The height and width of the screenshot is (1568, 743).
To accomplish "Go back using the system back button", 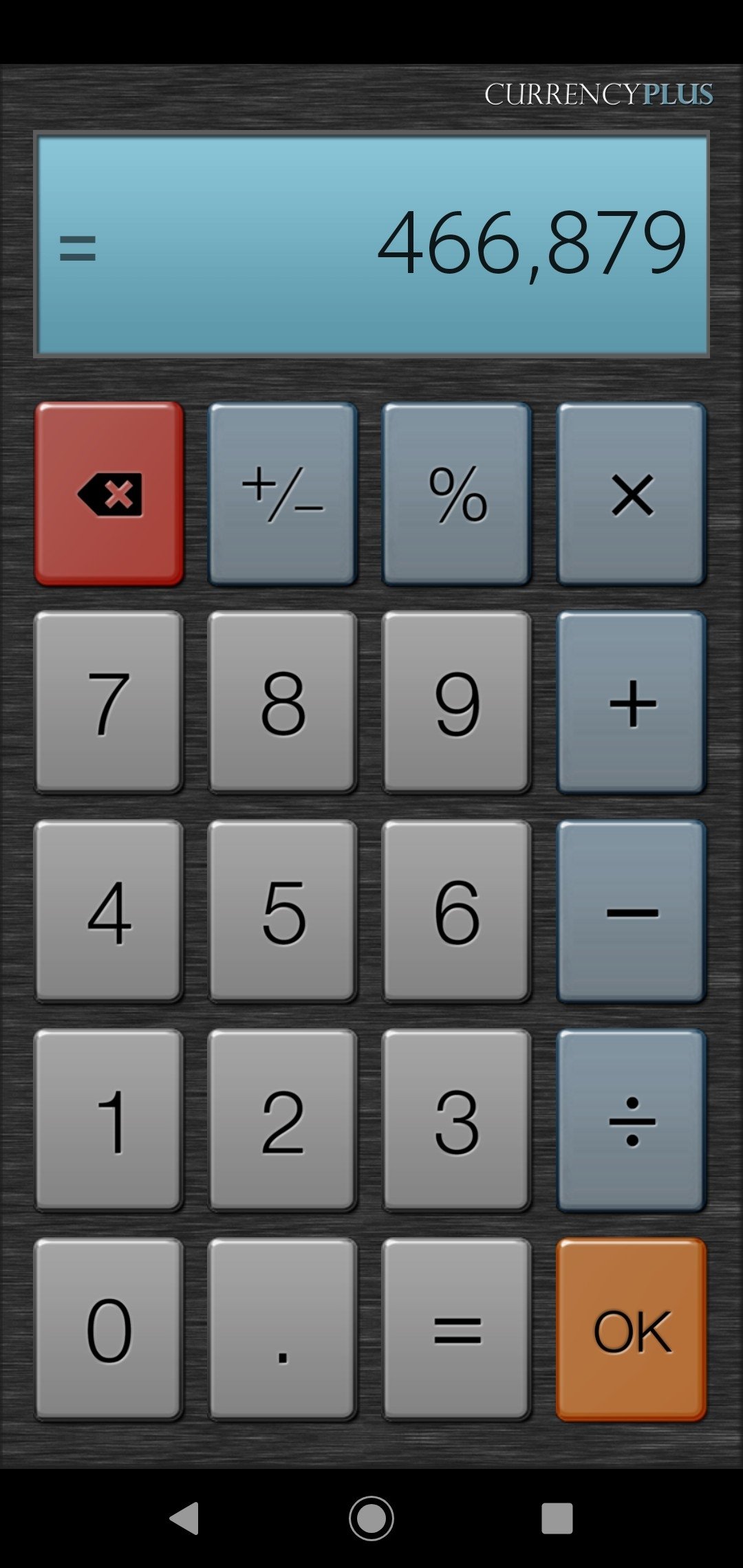I will pos(184,1518).
